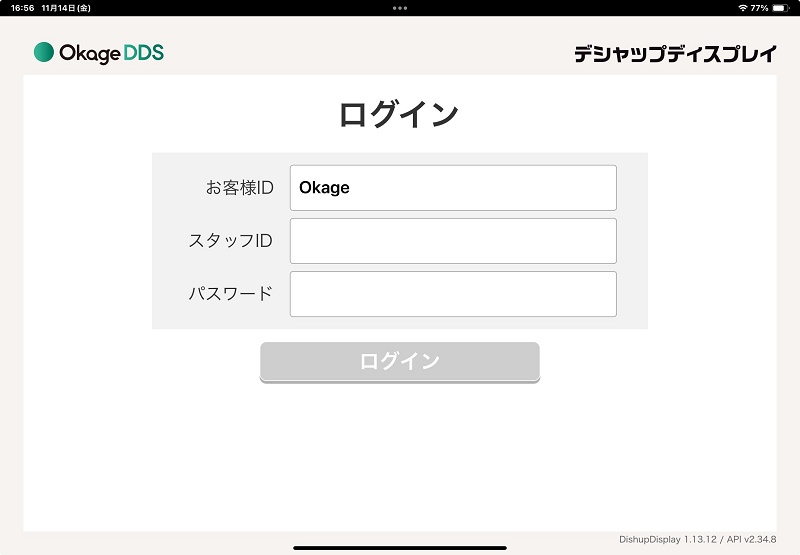Focus the スタッフID input field
The image size is (800, 555).
click(x=453, y=241)
